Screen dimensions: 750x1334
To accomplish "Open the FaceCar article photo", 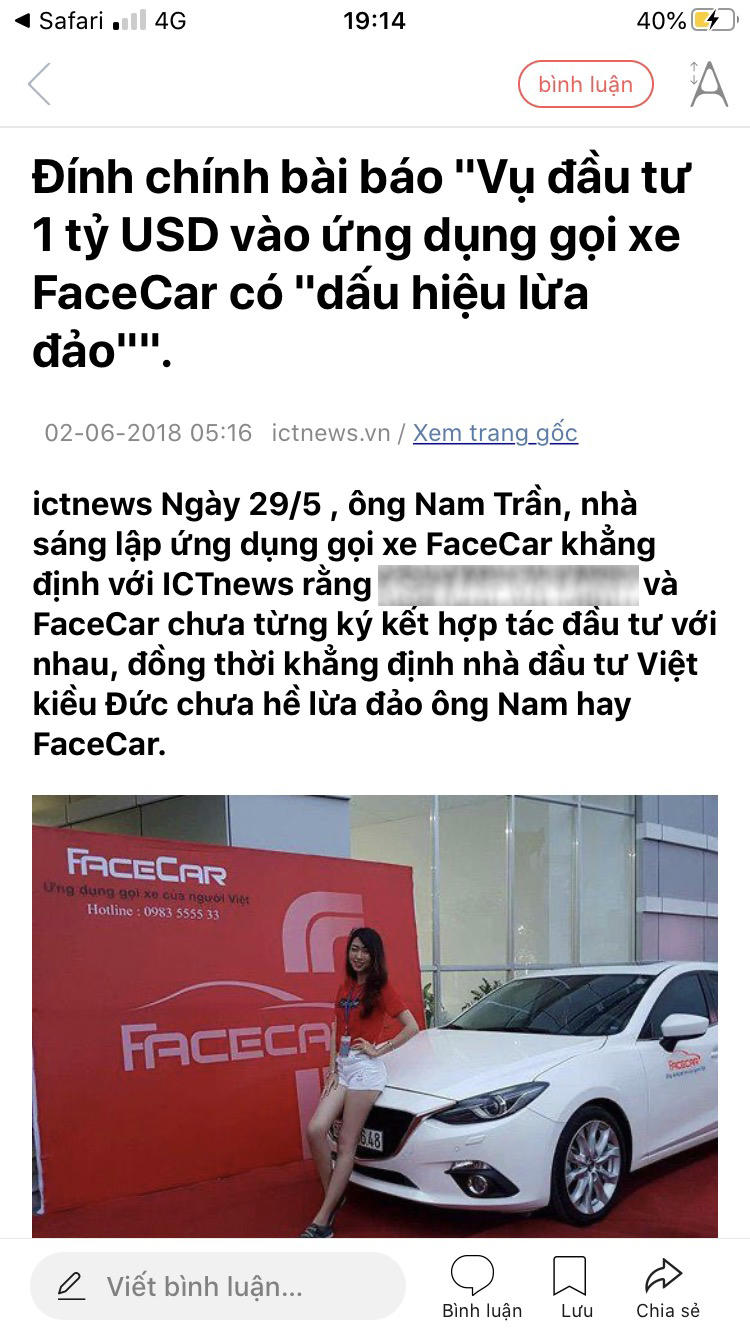I will [x=375, y=1015].
